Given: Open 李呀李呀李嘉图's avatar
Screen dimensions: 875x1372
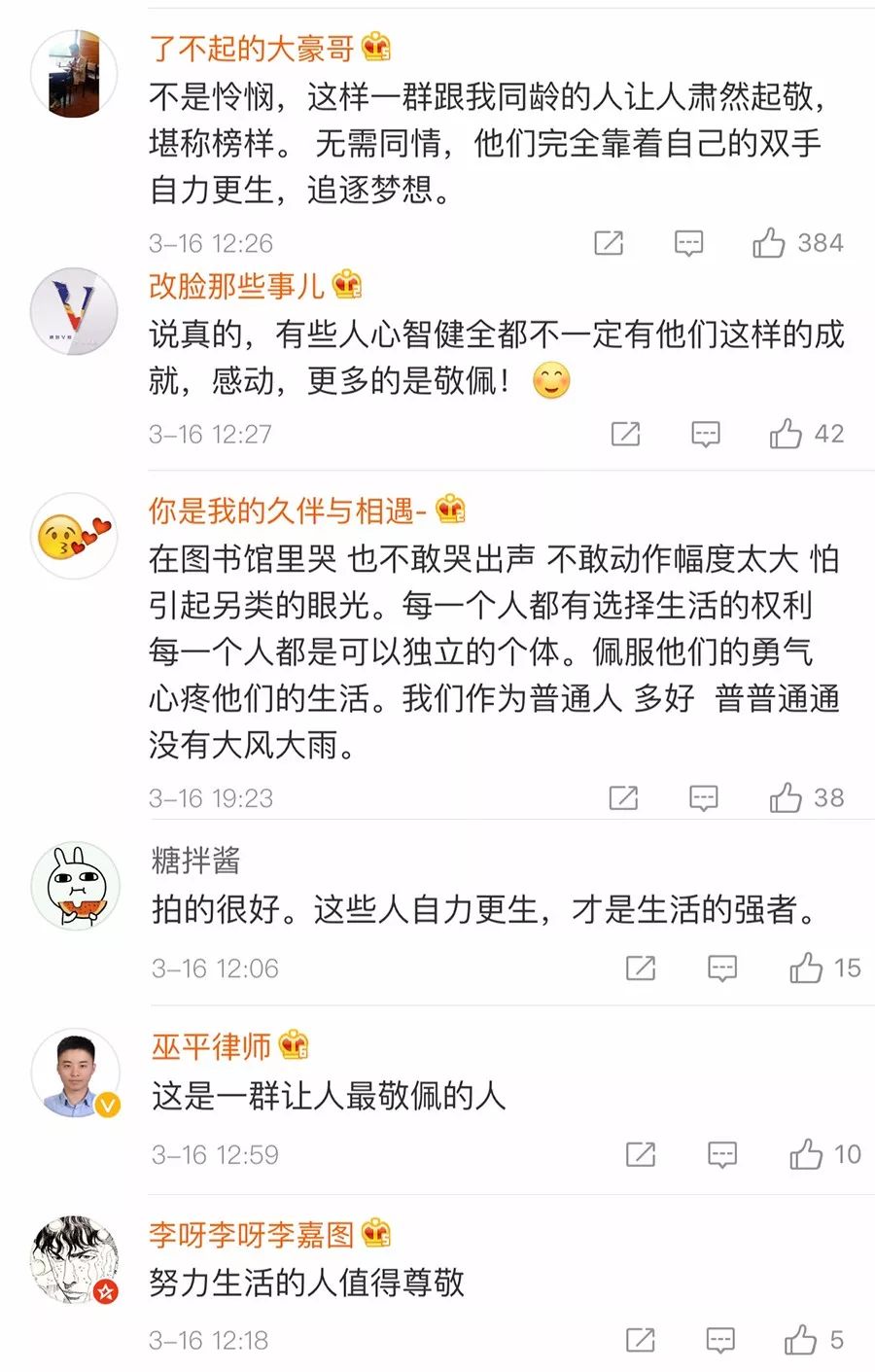Looking at the screenshot, I should click(75, 1258).
